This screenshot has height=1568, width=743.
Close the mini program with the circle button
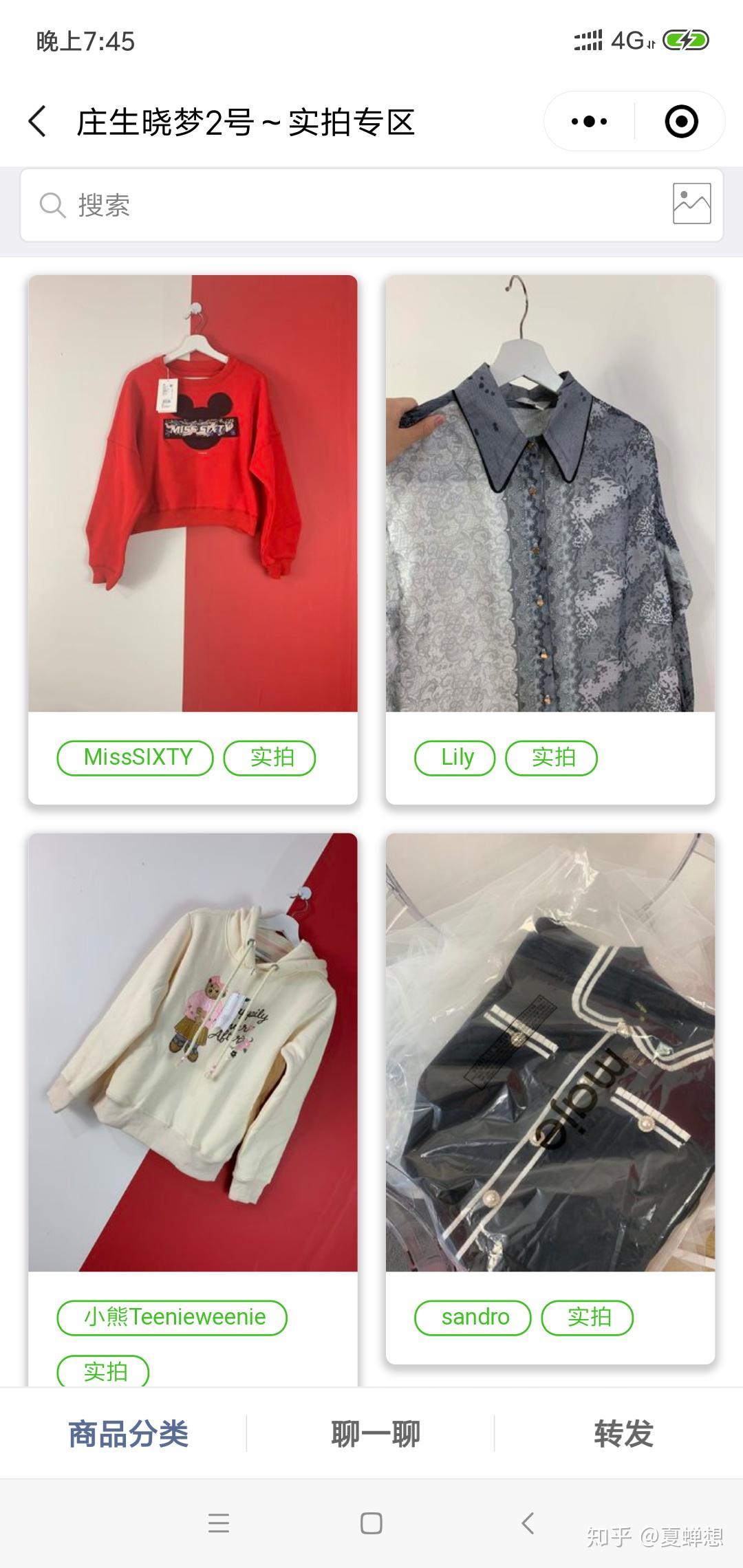pyautogui.click(x=681, y=122)
